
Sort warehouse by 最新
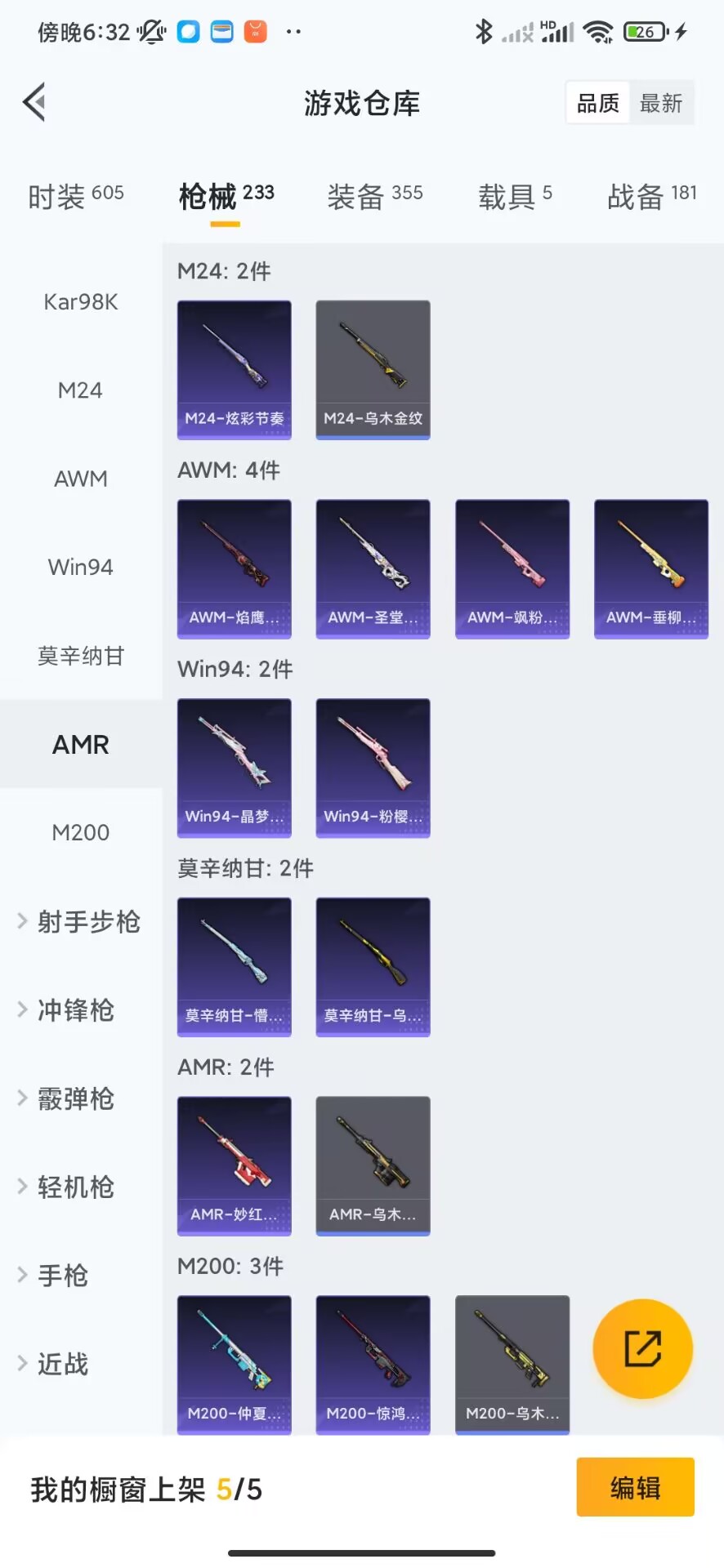click(x=661, y=104)
